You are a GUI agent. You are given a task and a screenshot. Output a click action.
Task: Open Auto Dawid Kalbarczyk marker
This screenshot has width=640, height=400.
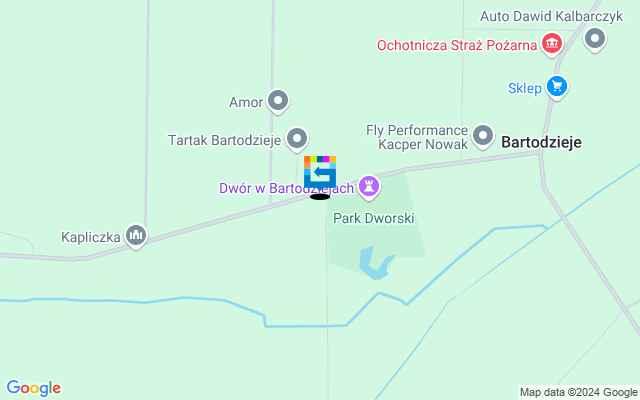[x=595, y=39]
